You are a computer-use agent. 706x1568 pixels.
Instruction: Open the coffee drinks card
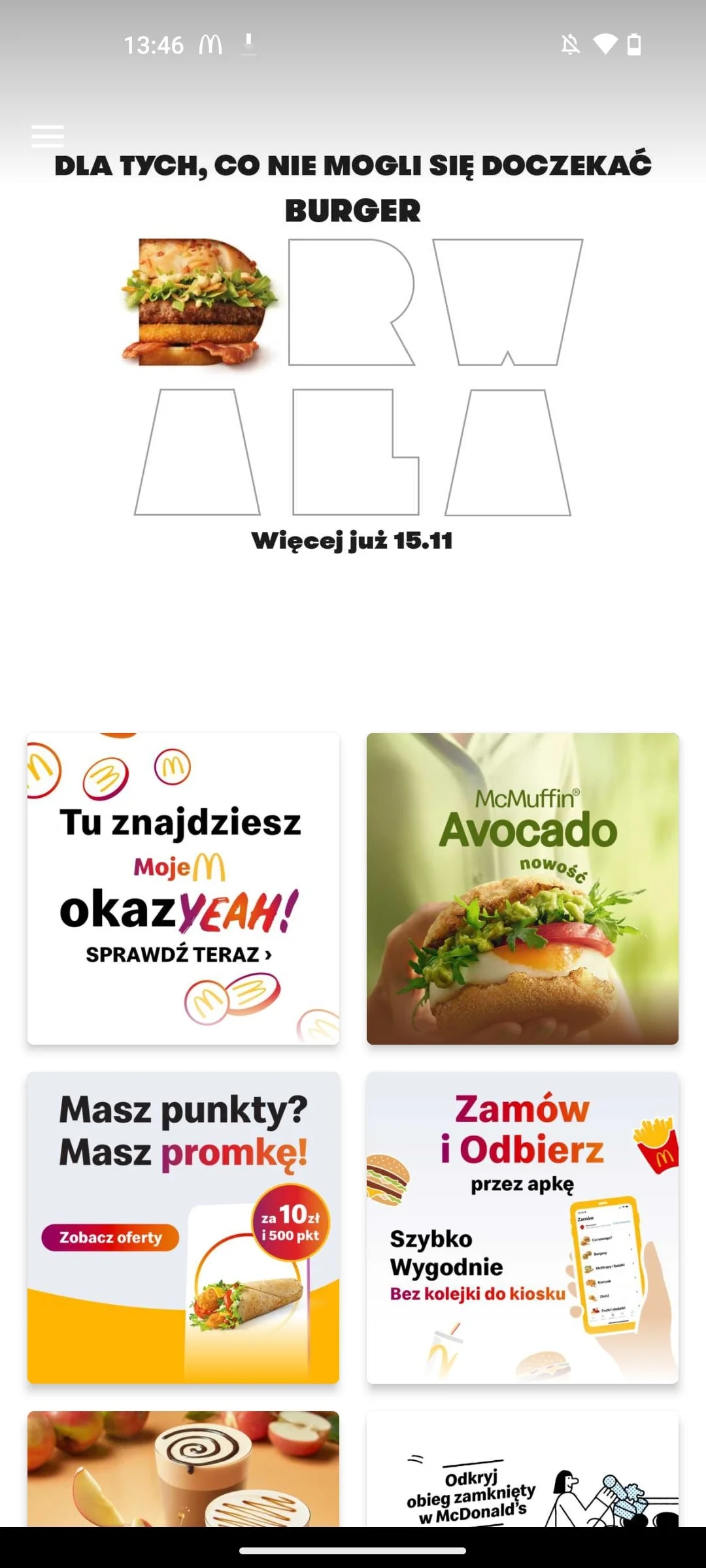(183, 1469)
